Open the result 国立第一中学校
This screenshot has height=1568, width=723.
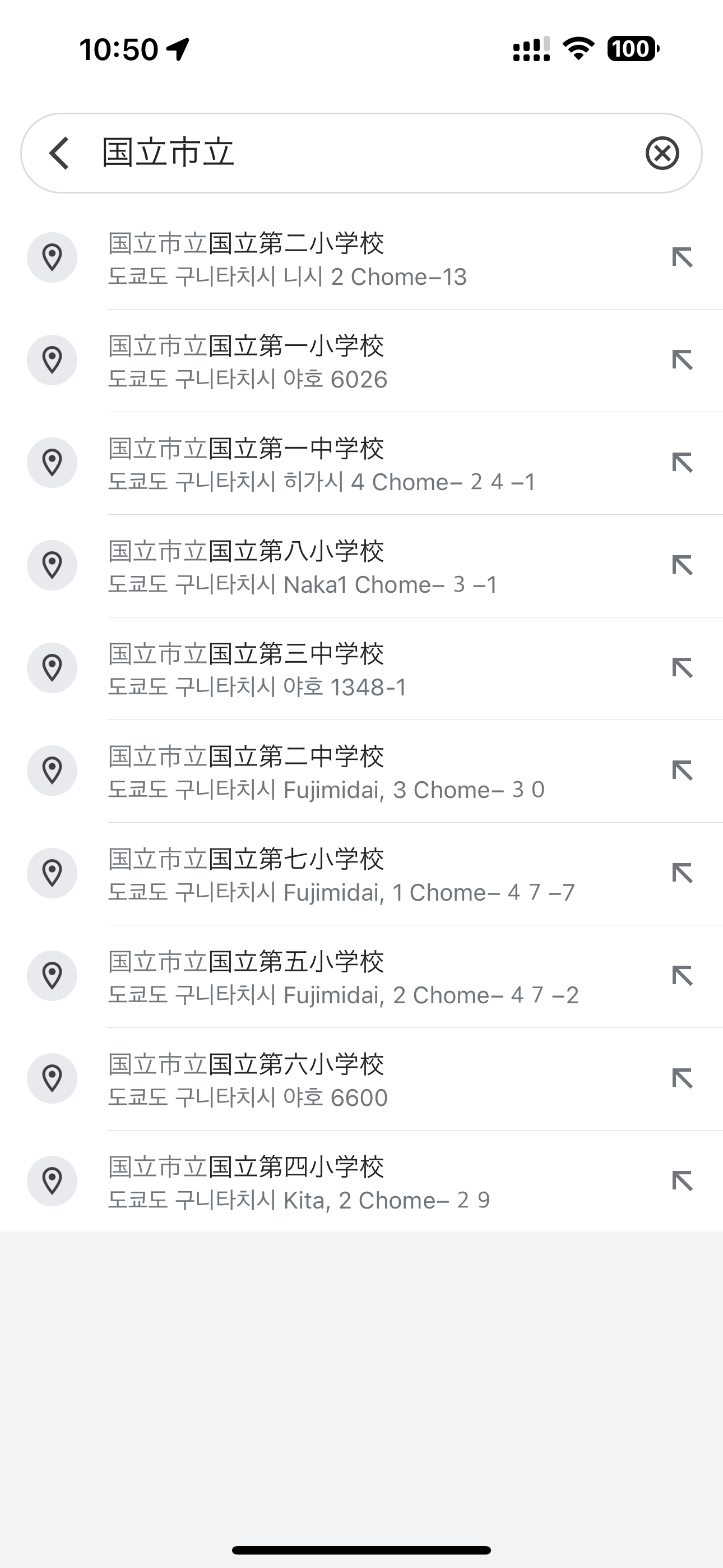click(x=361, y=463)
